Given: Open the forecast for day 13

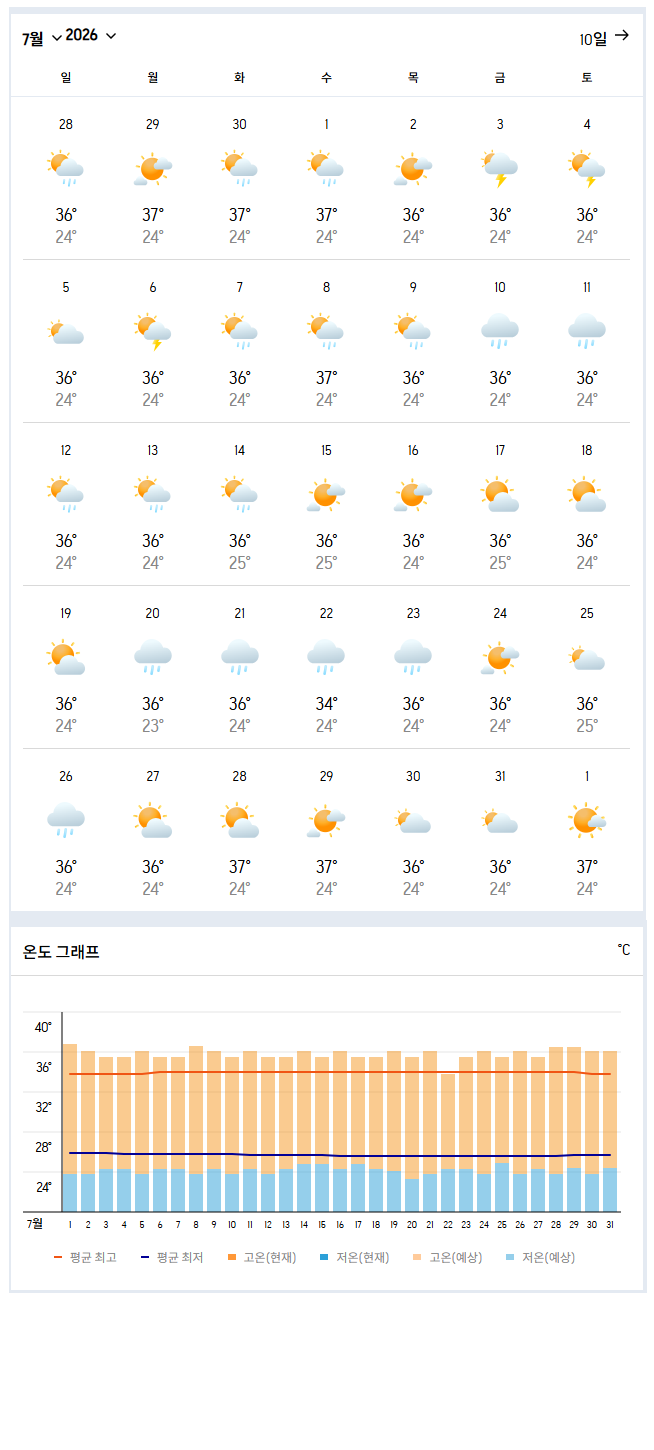Looking at the screenshot, I should tap(152, 506).
